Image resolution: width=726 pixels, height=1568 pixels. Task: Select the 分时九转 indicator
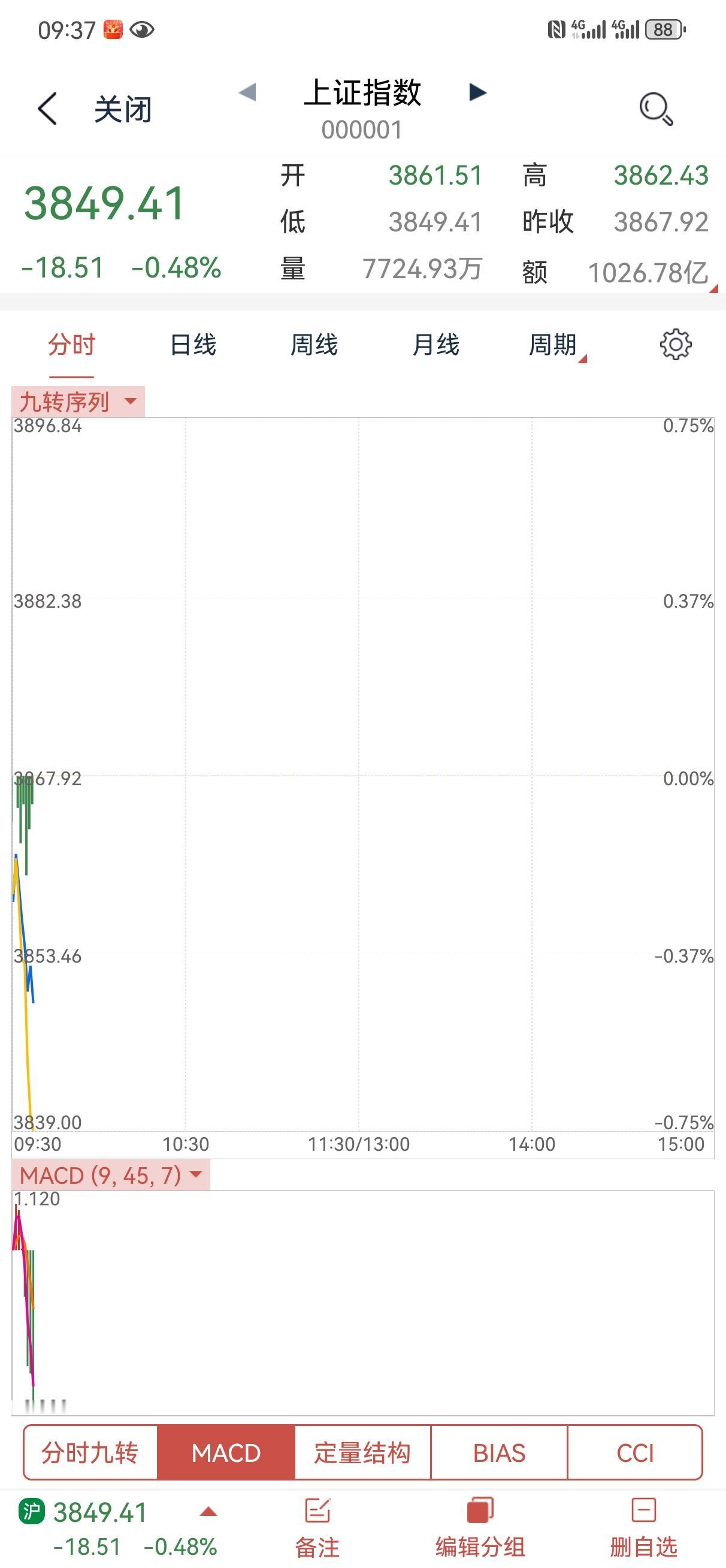(90, 1454)
